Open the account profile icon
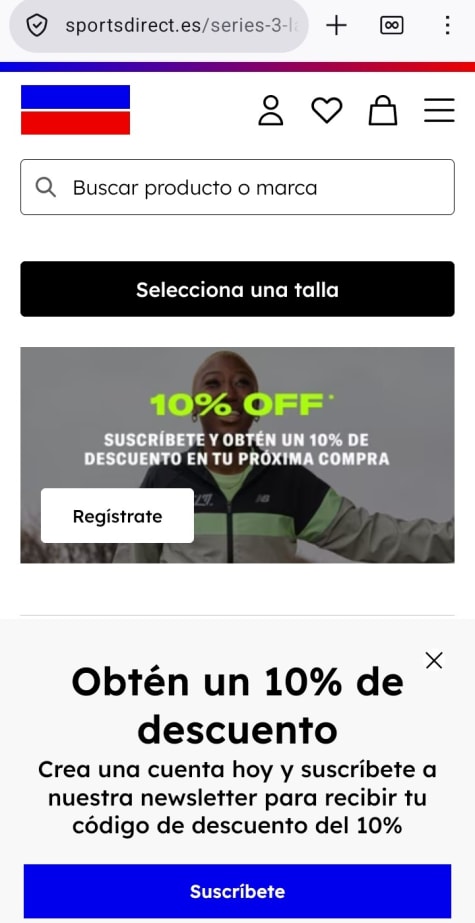The image size is (475, 923). (x=271, y=111)
